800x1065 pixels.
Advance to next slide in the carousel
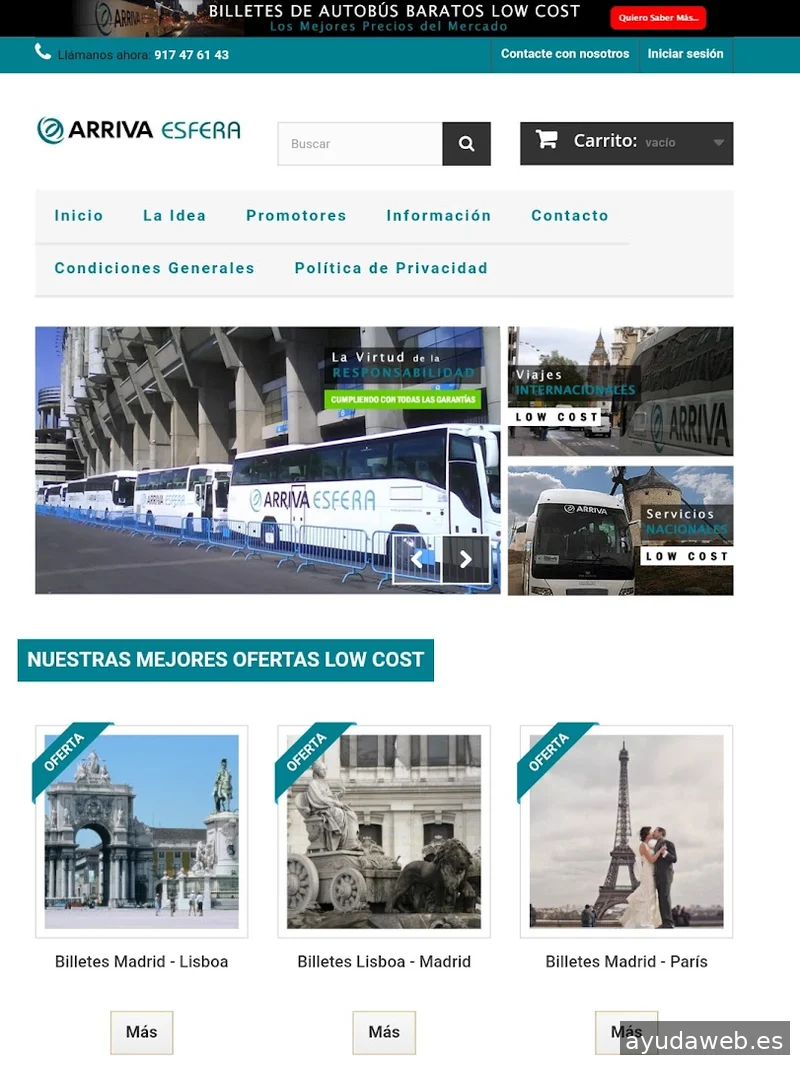click(466, 560)
